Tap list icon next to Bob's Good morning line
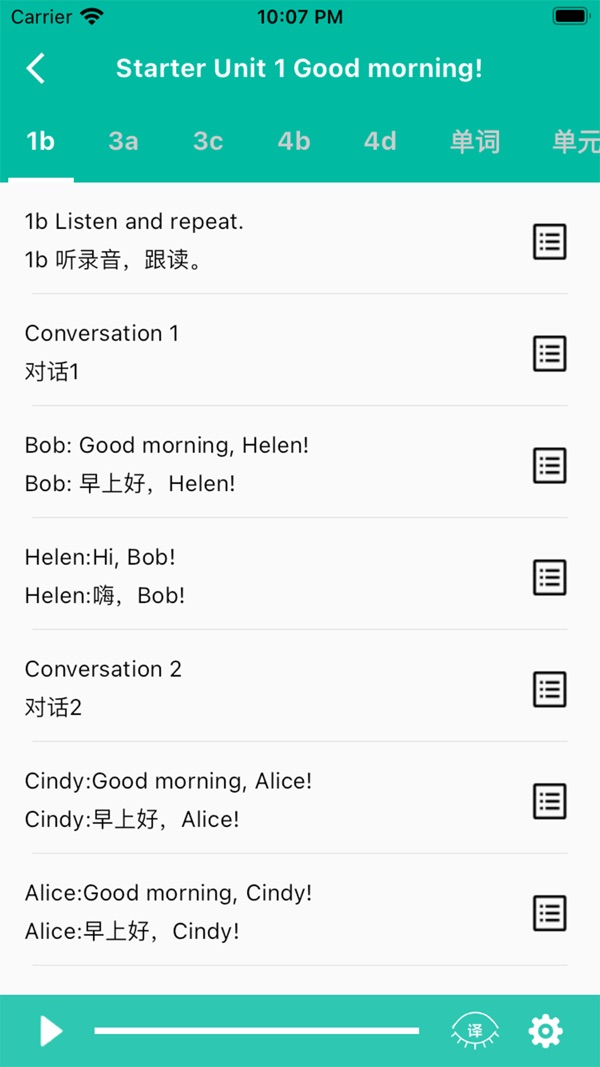 tap(549, 465)
